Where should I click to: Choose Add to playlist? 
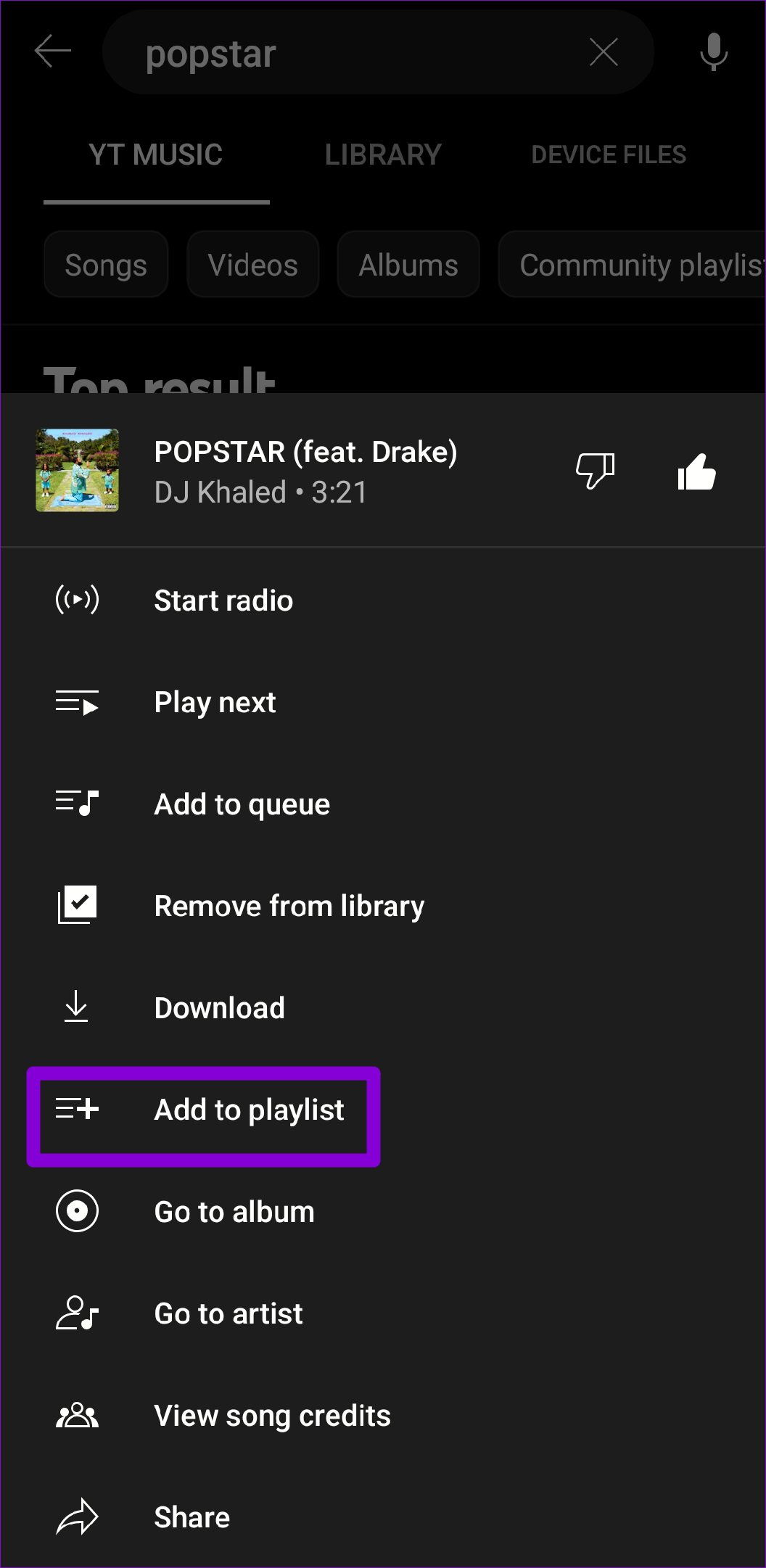tap(249, 1110)
